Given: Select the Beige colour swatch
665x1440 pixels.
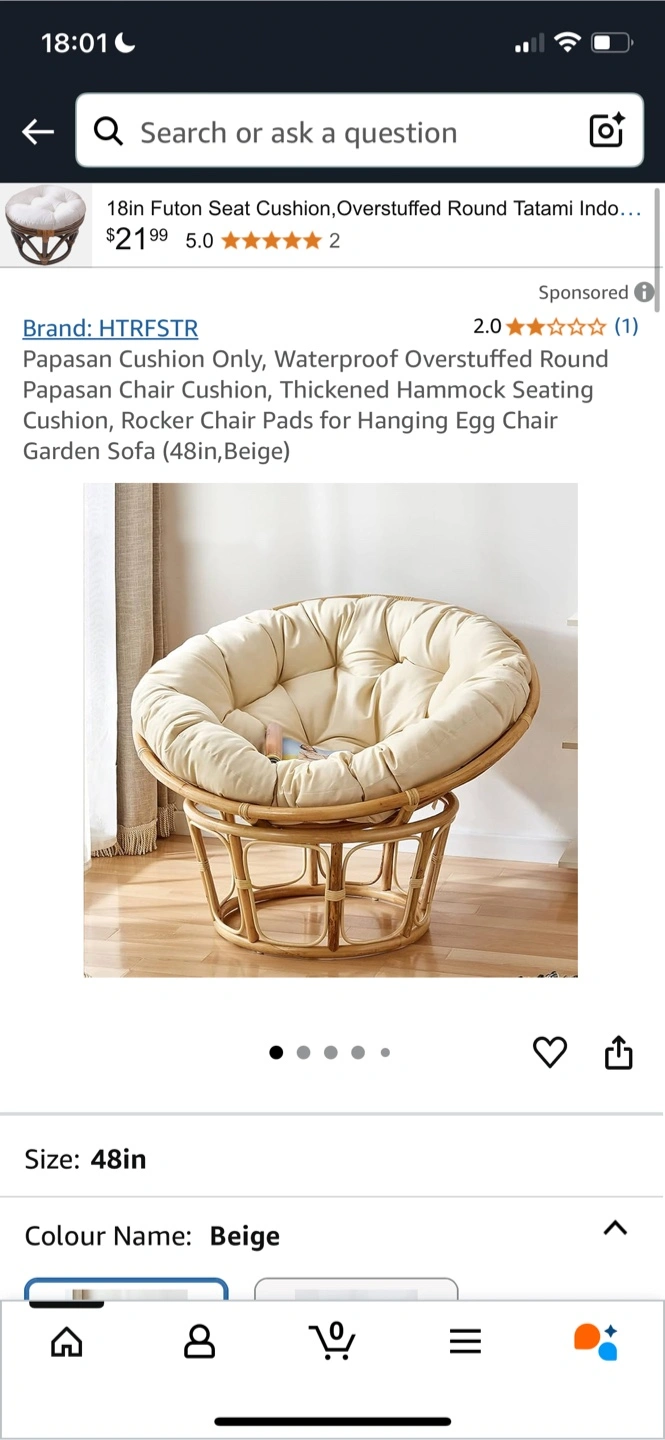Looking at the screenshot, I should (126, 1288).
